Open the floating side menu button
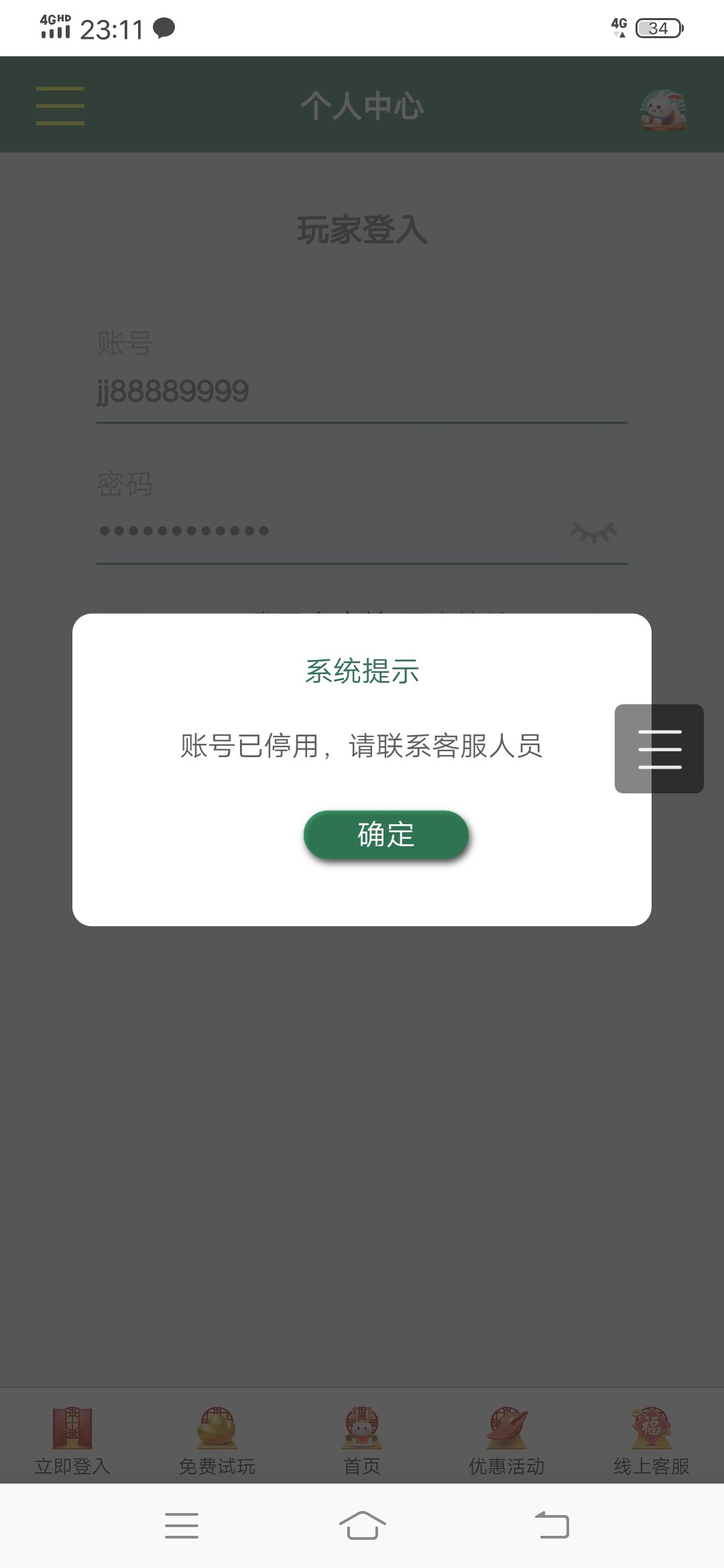This screenshot has width=724, height=1568. click(659, 748)
